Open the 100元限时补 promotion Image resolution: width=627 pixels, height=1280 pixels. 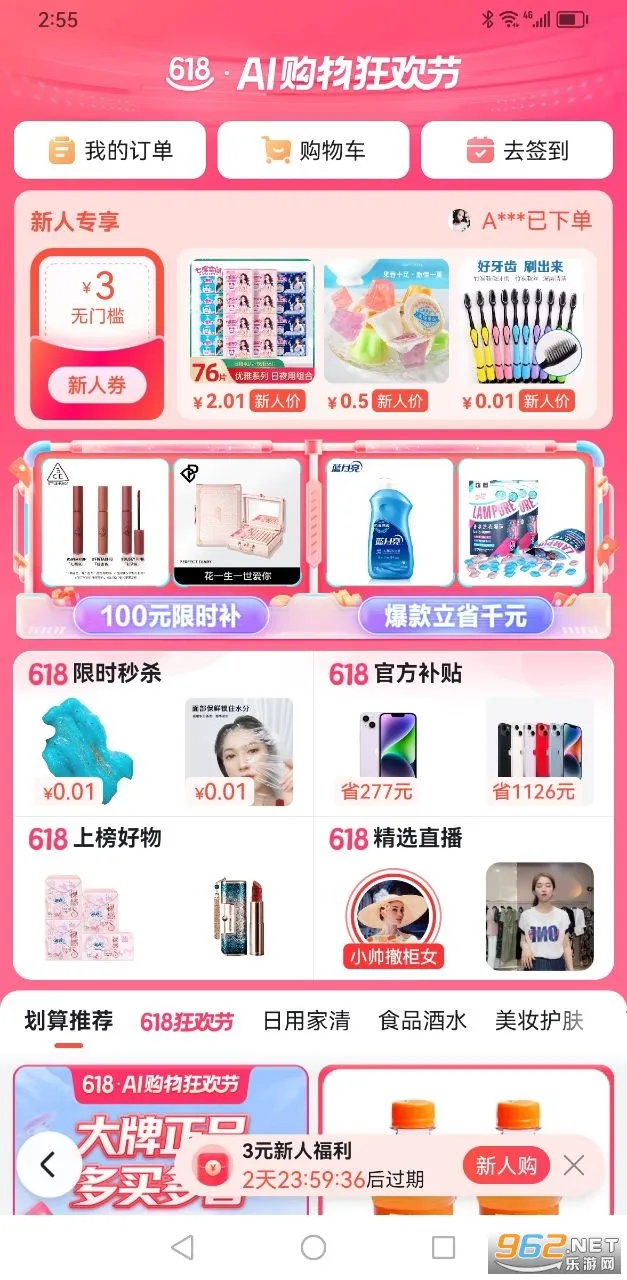click(x=171, y=616)
